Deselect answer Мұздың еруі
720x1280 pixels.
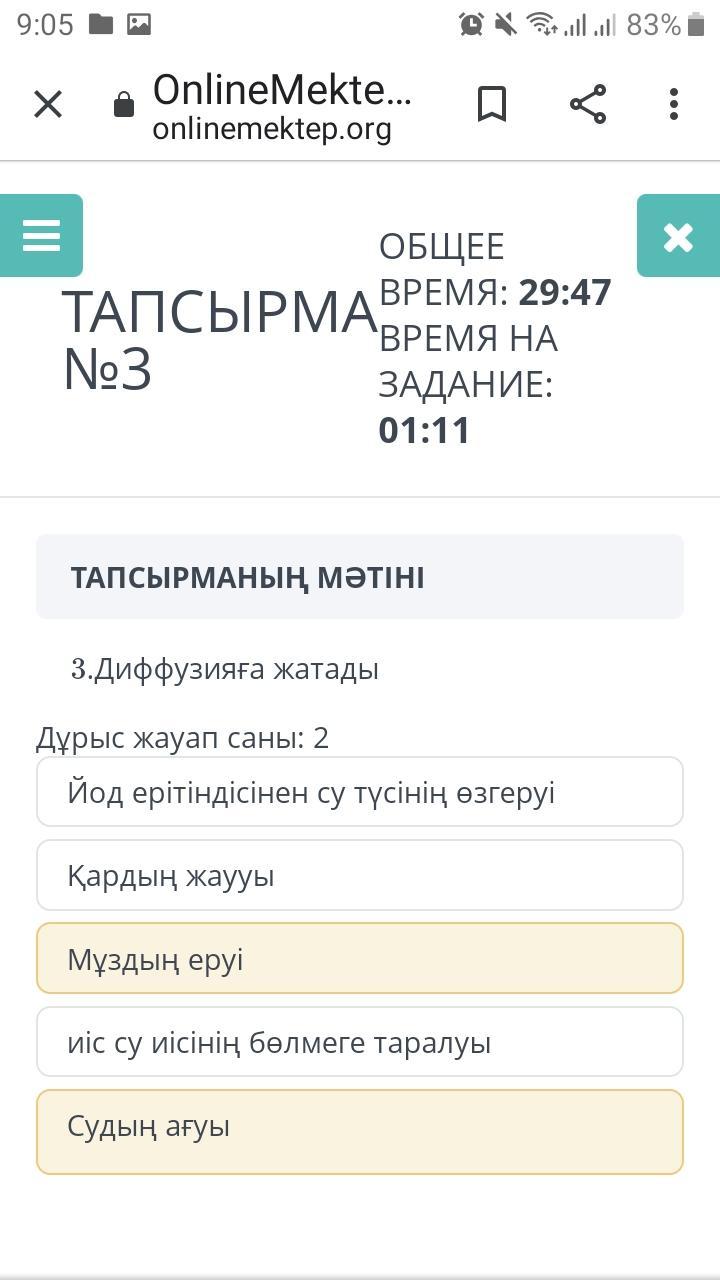360,958
